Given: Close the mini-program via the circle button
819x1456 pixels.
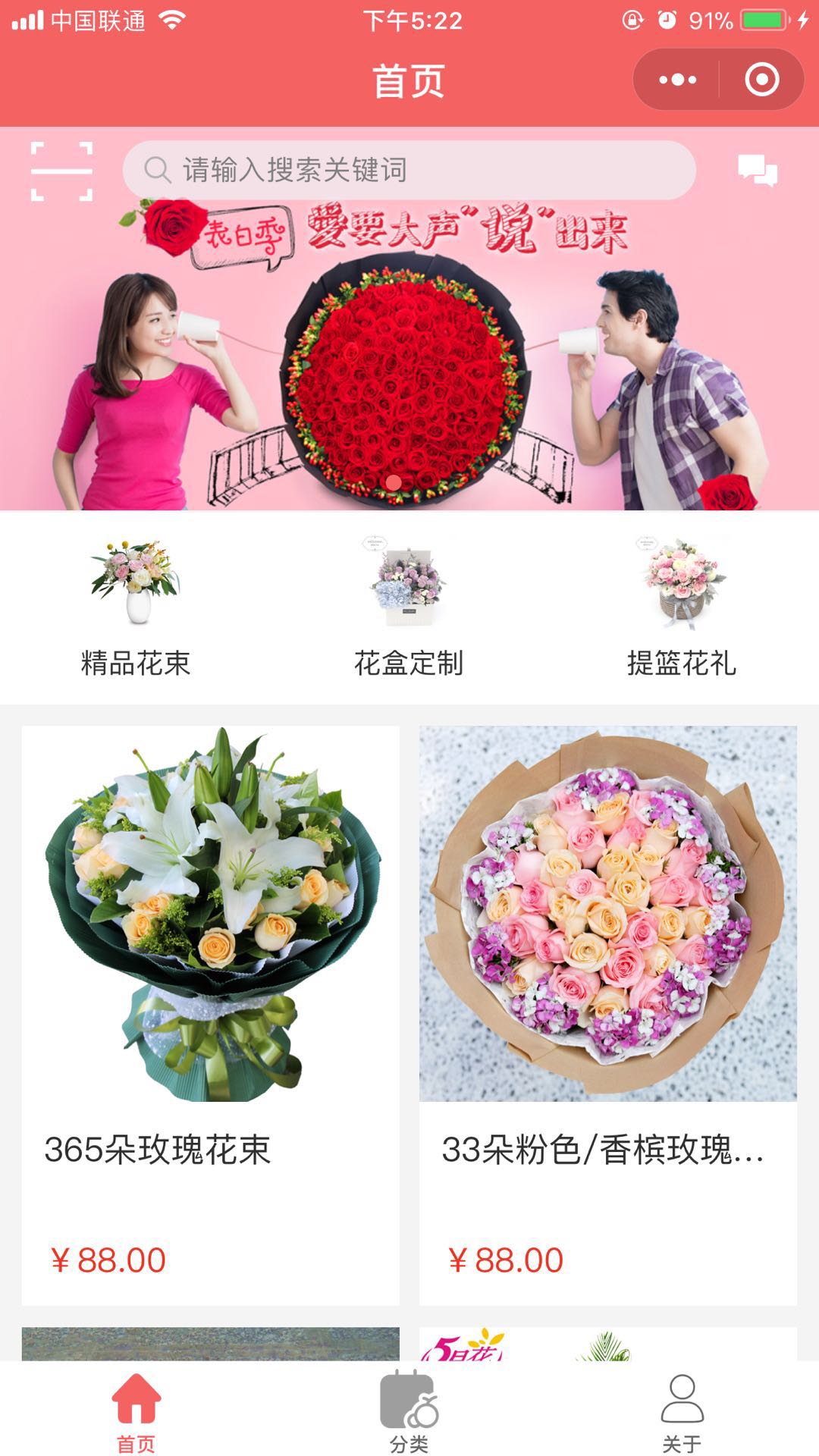Looking at the screenshot, I should tap(761, 80).
